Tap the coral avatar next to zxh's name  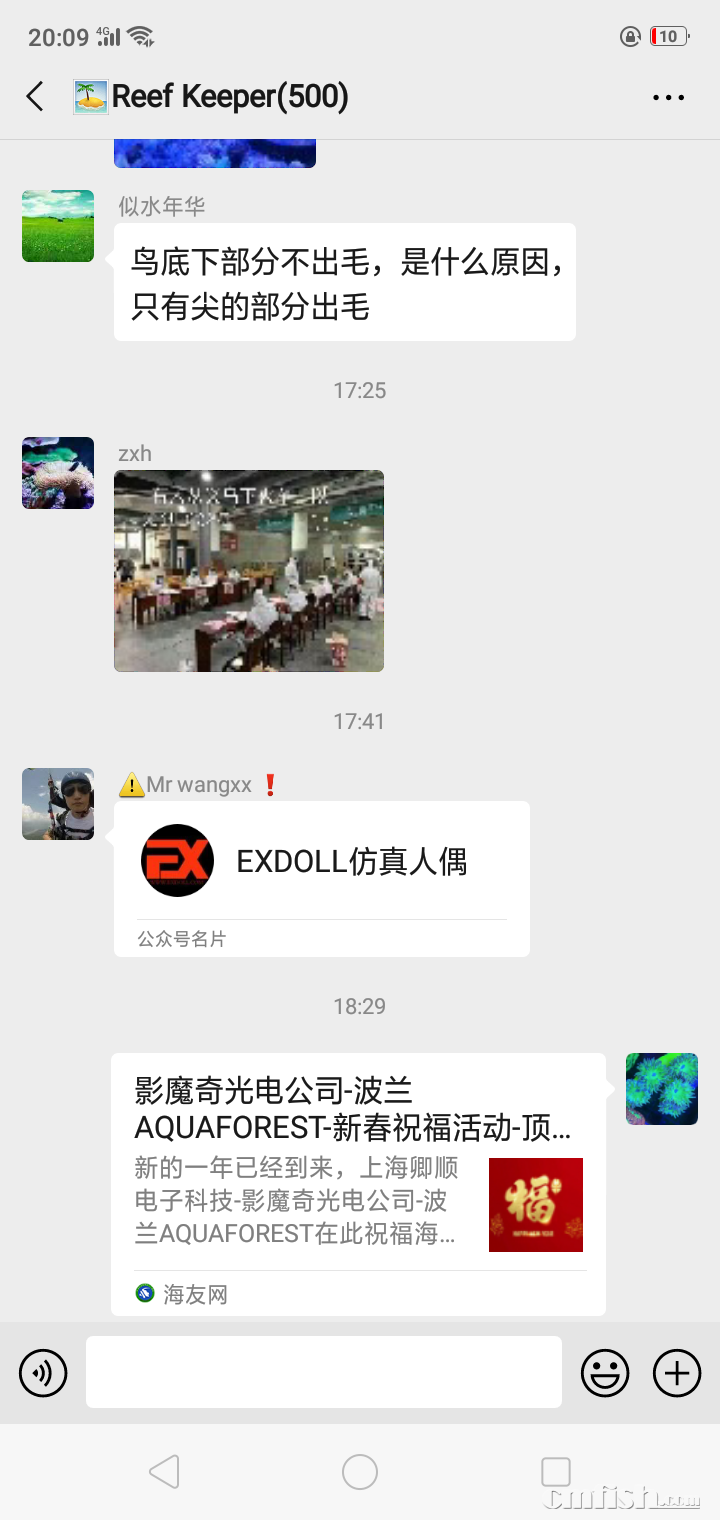pos(57,473)
